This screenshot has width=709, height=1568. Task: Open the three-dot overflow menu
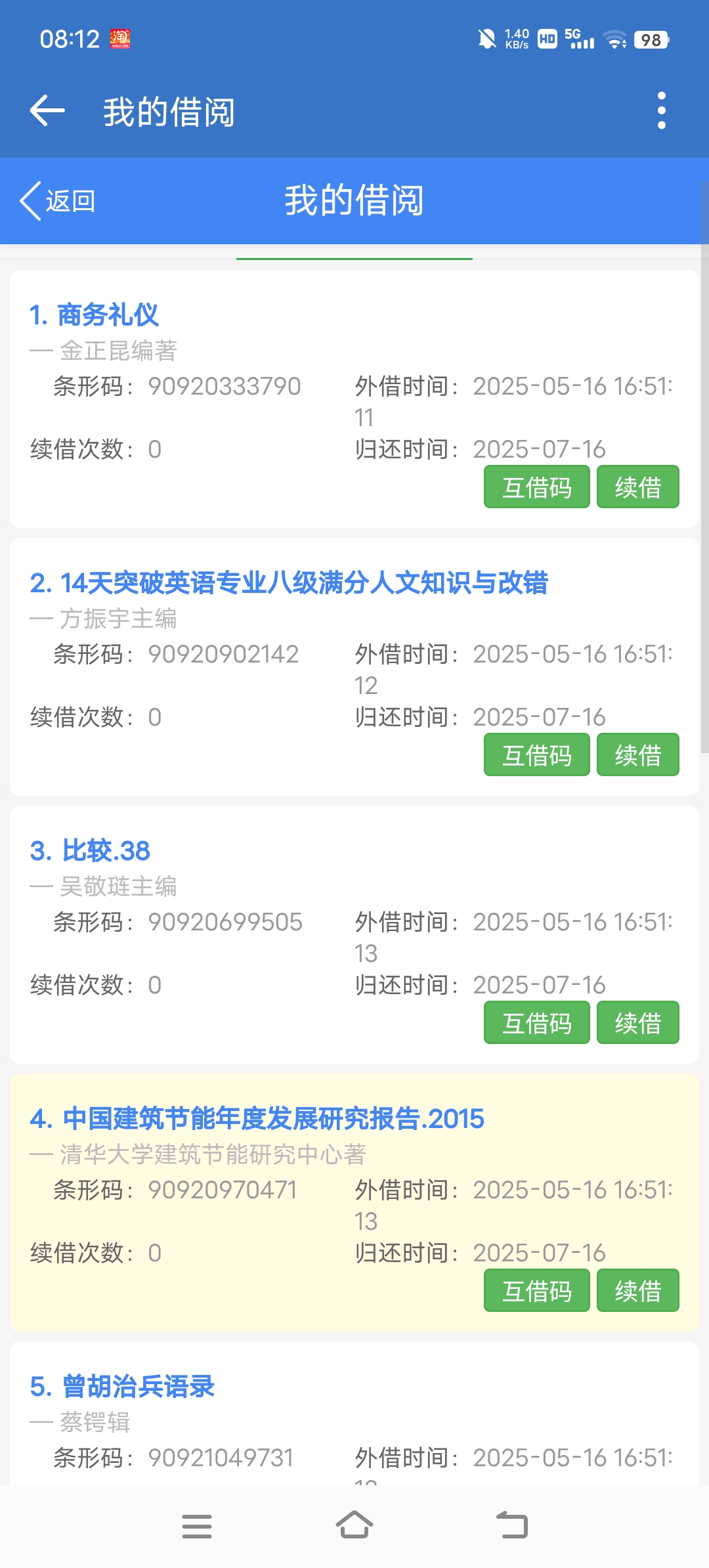661,110
